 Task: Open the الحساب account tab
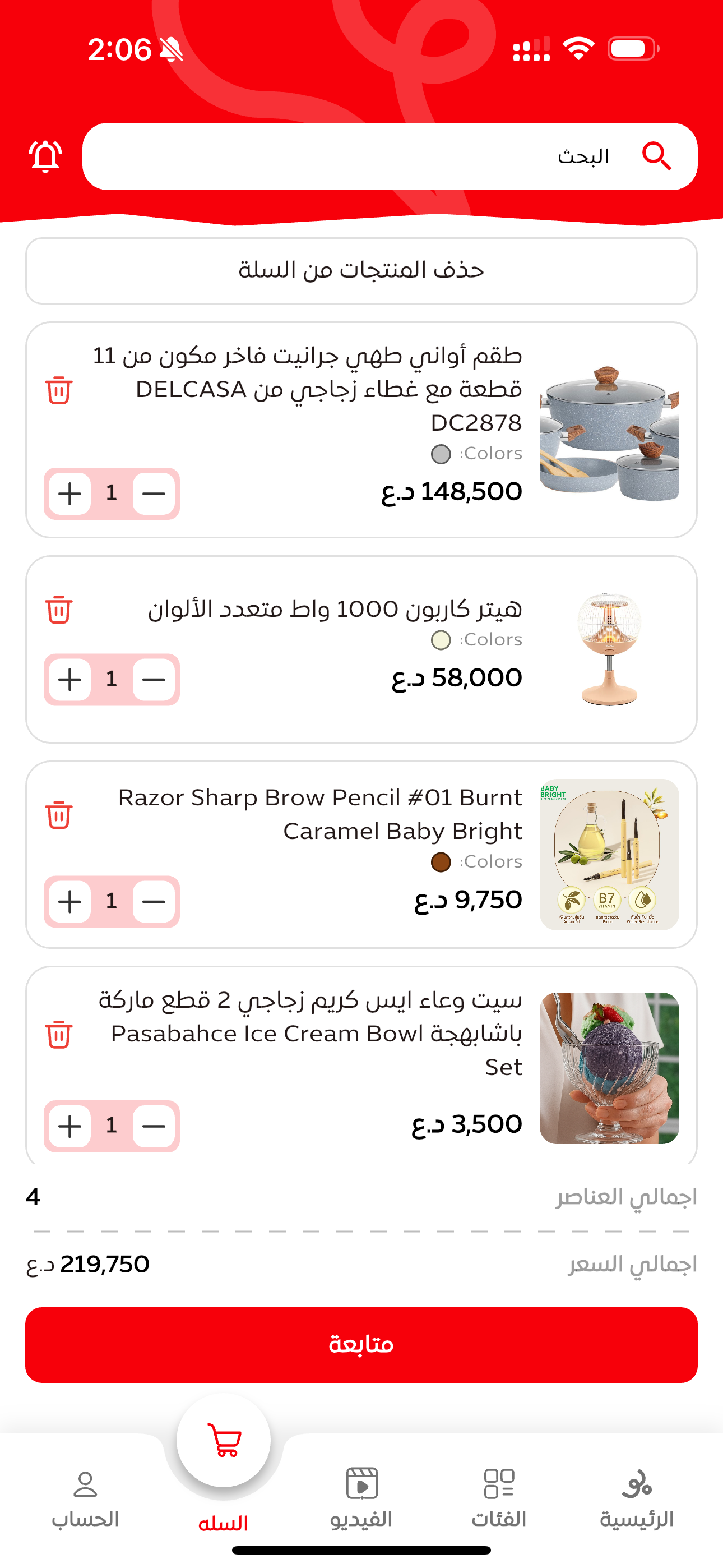85,1497
